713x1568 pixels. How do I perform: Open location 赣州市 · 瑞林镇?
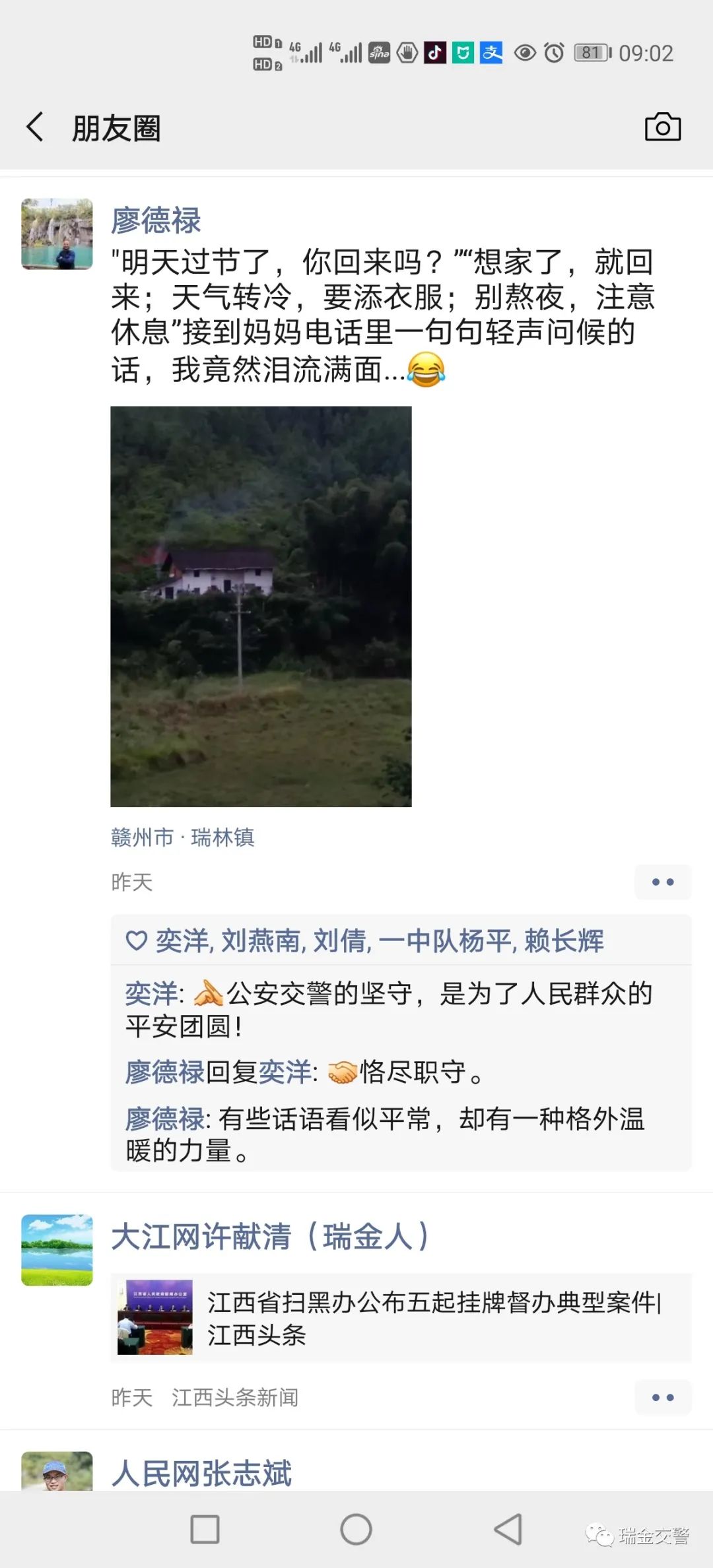point(183,837)
